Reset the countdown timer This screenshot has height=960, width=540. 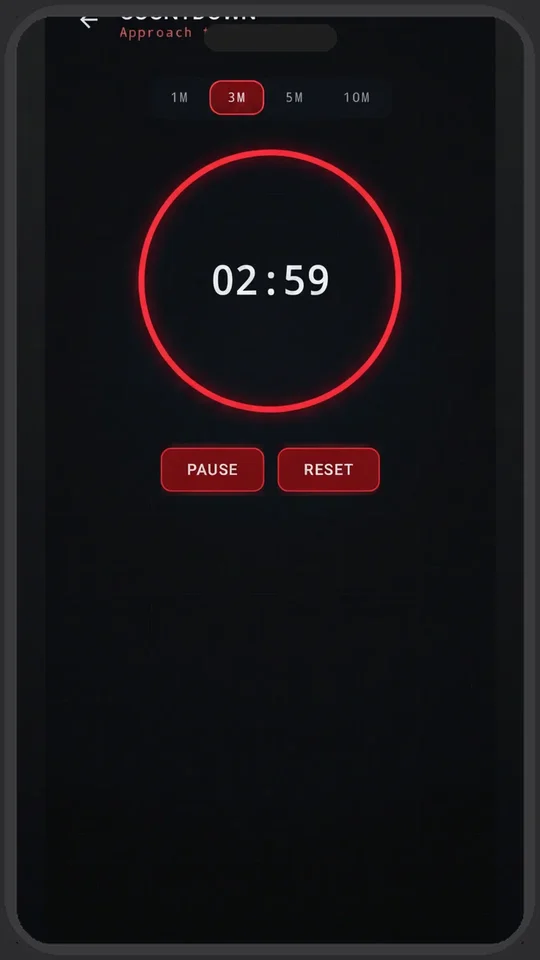coord(329,470)
